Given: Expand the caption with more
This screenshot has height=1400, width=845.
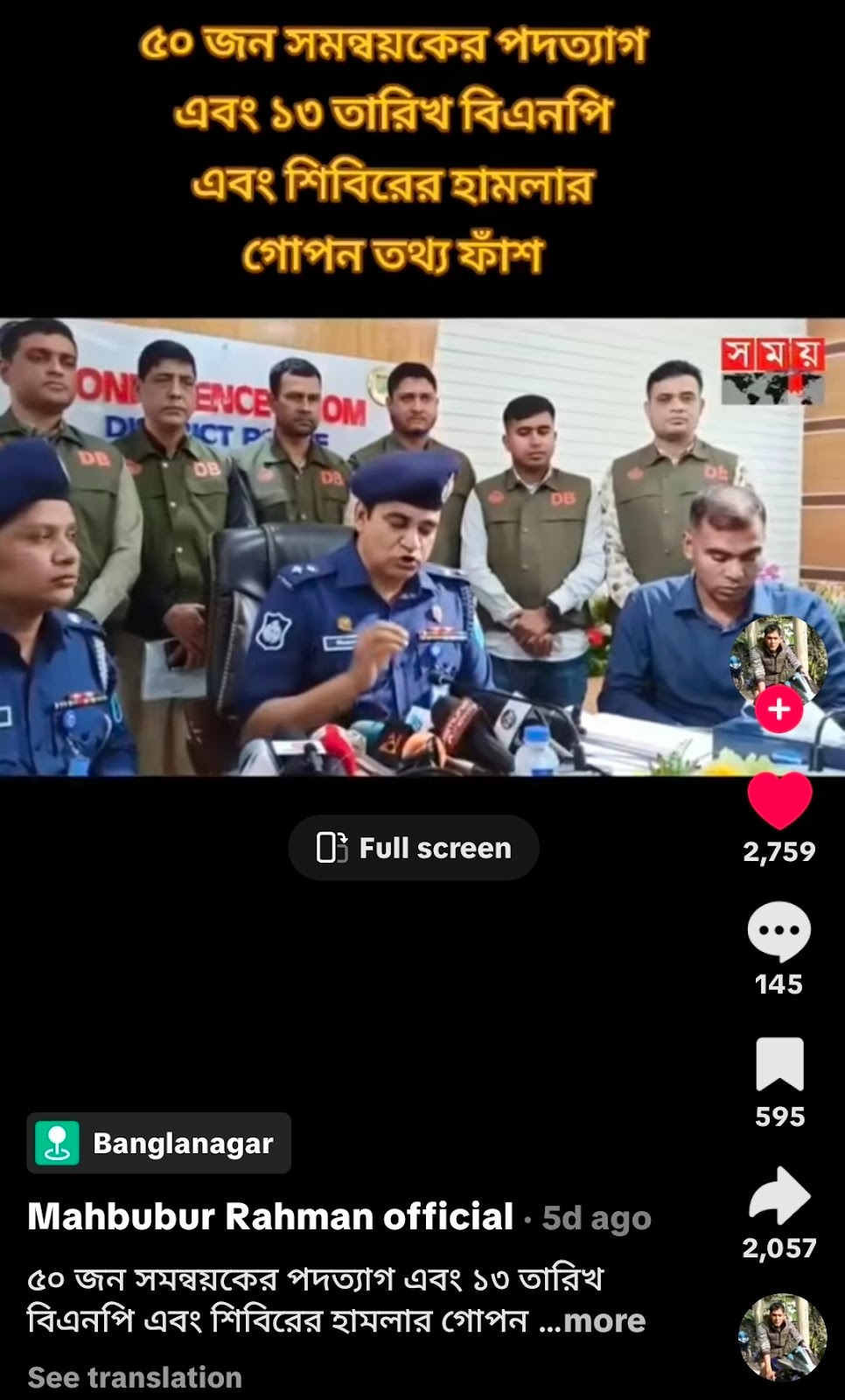Looking at the screenshot, I should (x=604, y=1320).
